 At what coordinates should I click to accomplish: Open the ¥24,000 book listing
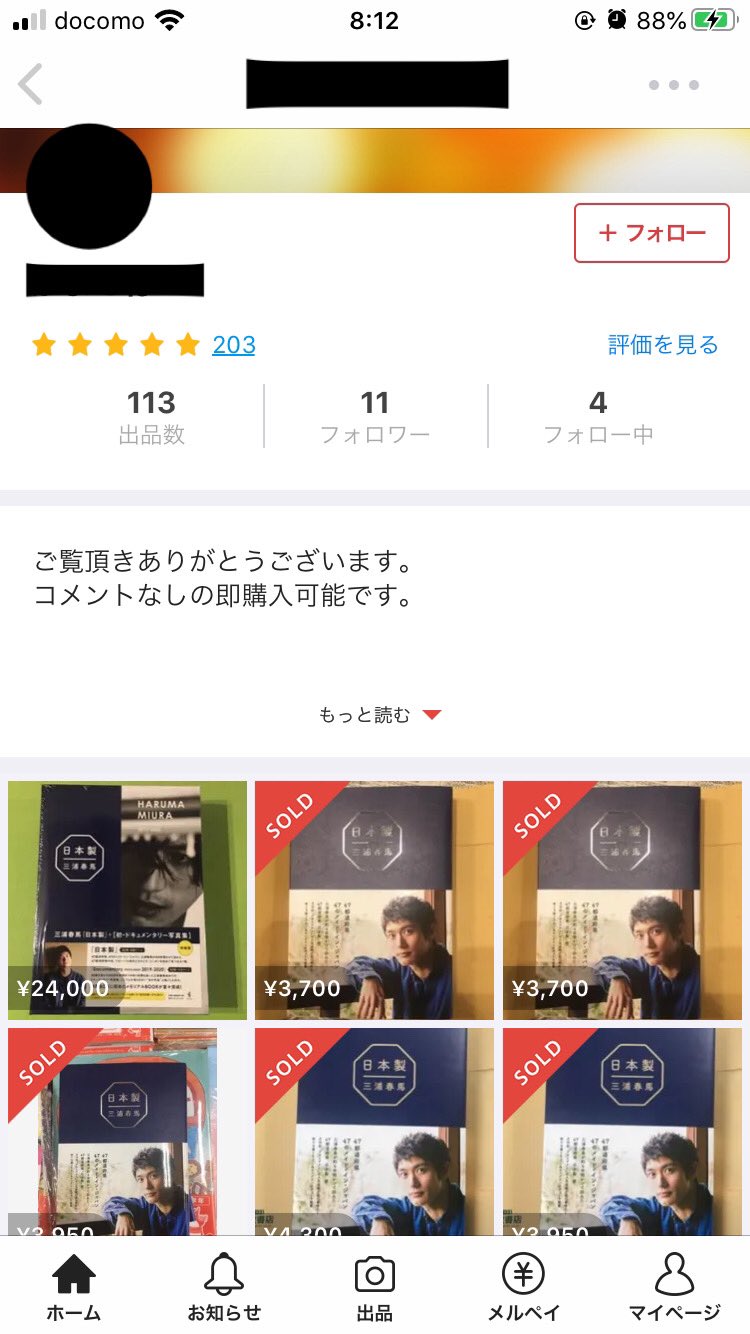click(x=127, y=900)
